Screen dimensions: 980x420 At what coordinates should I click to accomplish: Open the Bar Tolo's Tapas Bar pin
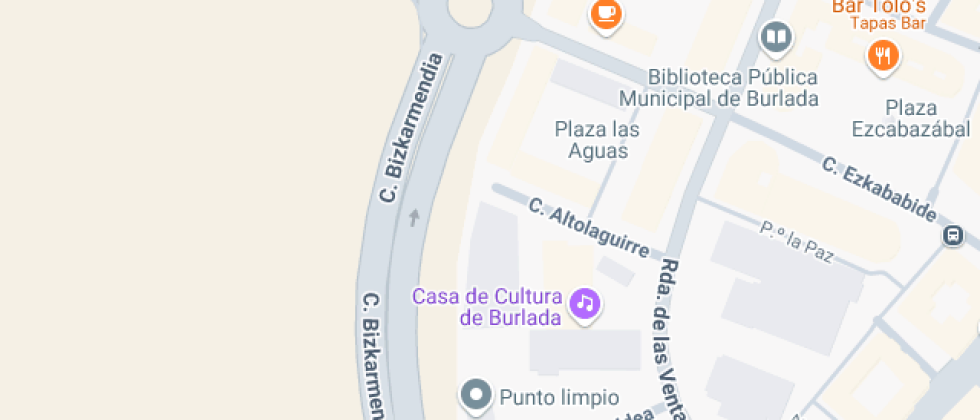coord(882,55)
